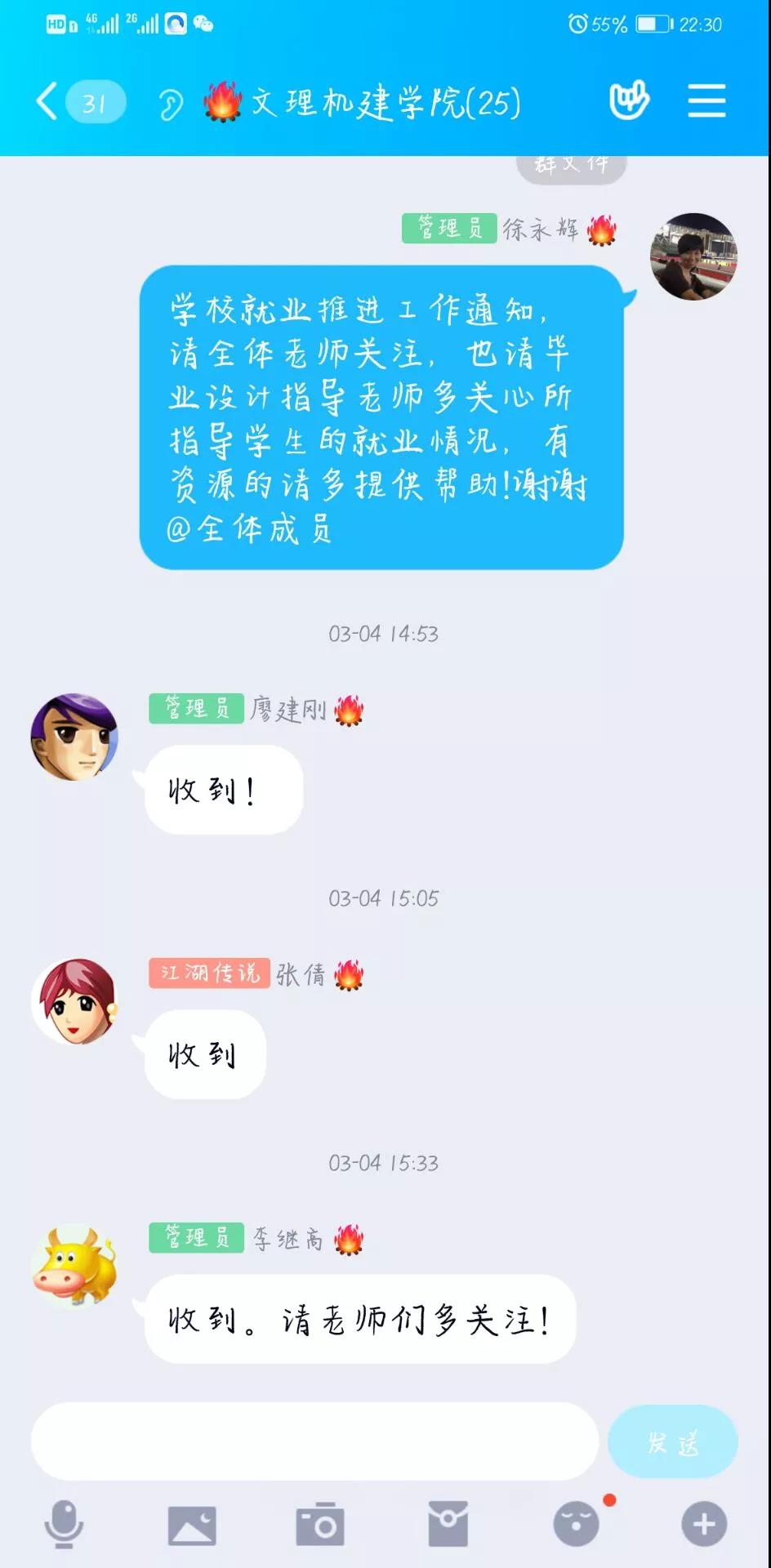Screen dimensions: 771x1568
Task: Expand more options with plus icon
Action: (x=704, y=1524)
